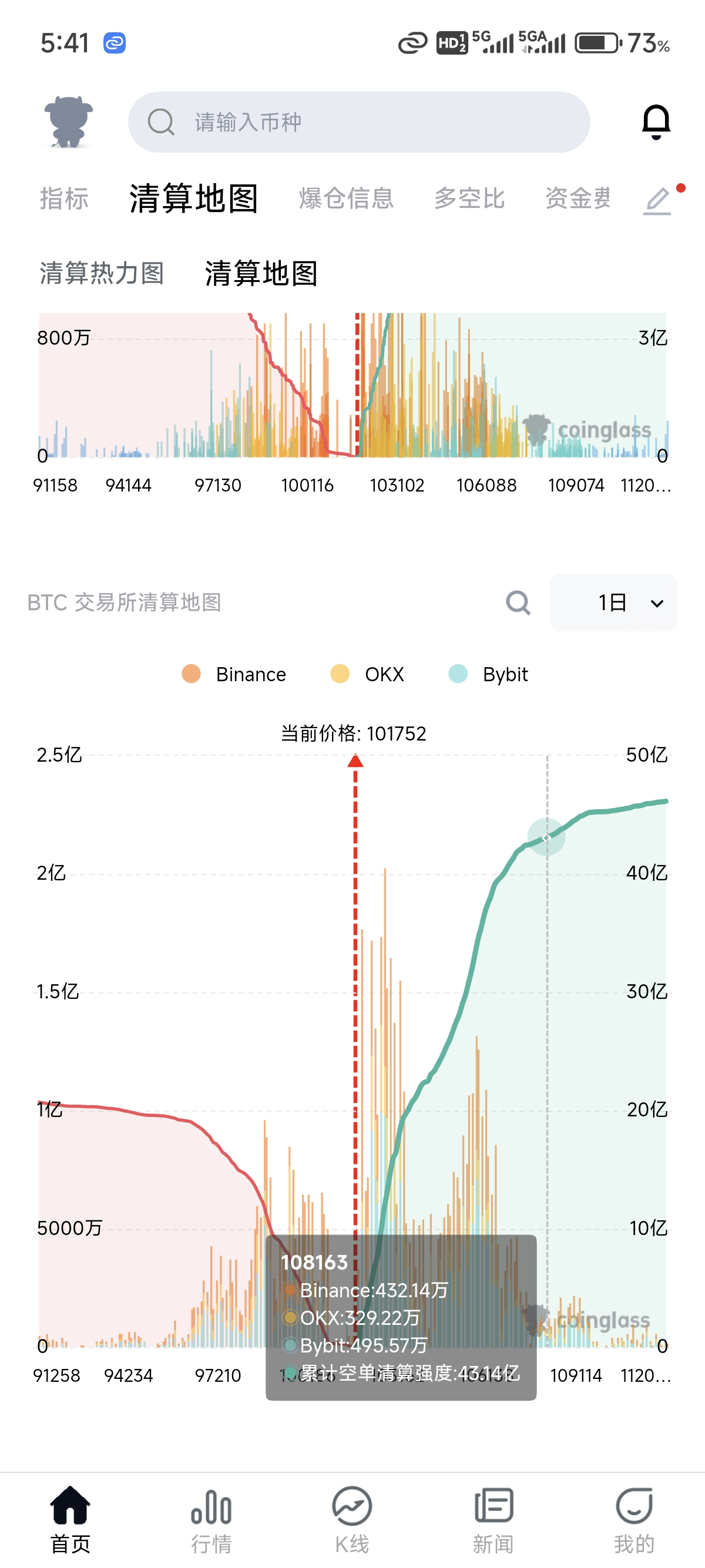
Task: Toggle the Binance legend series
Action: click(234, 674)
